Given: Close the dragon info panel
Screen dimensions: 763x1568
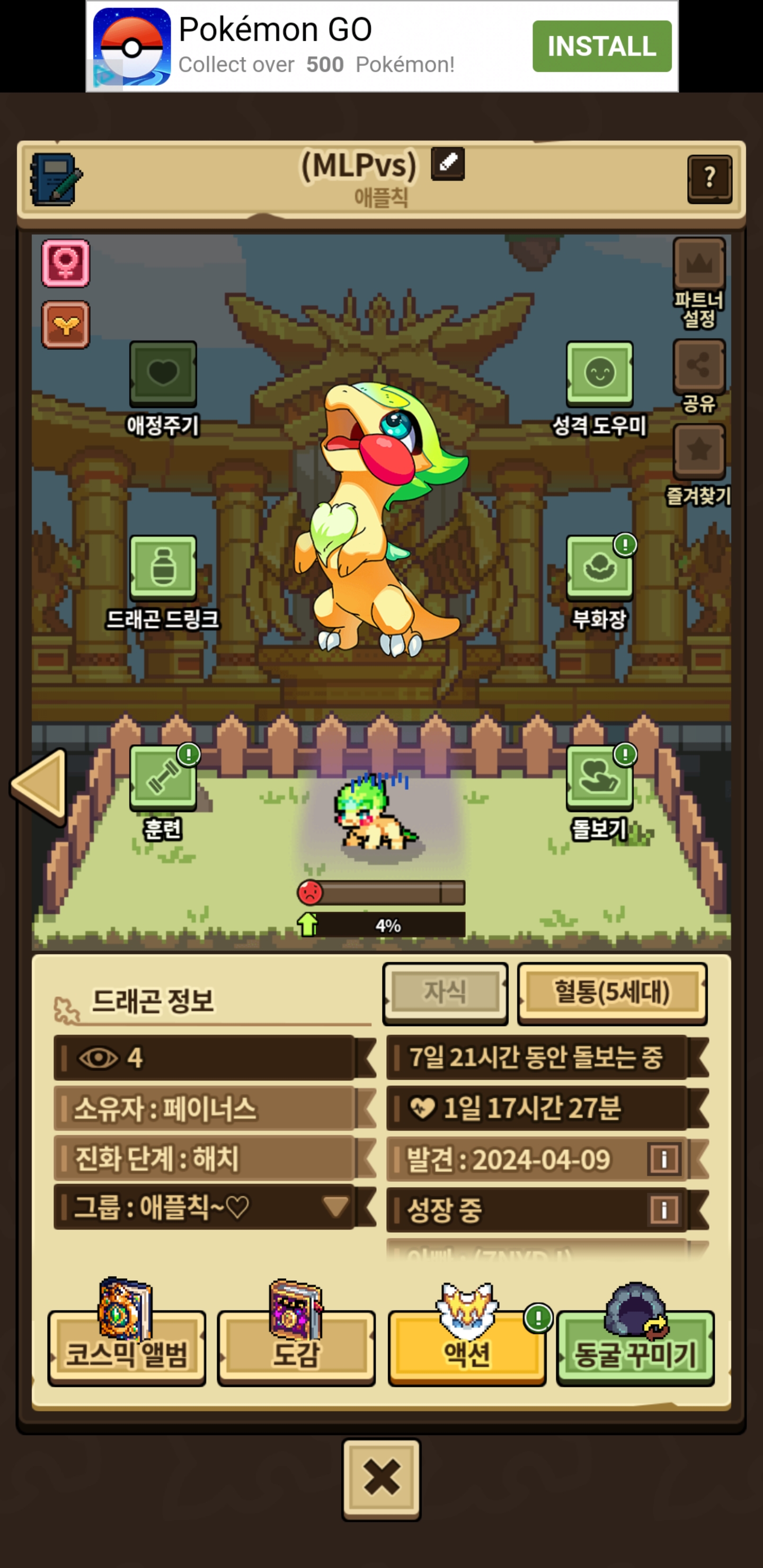Looking at the screenshot, I should click(x=381, y=1478).
